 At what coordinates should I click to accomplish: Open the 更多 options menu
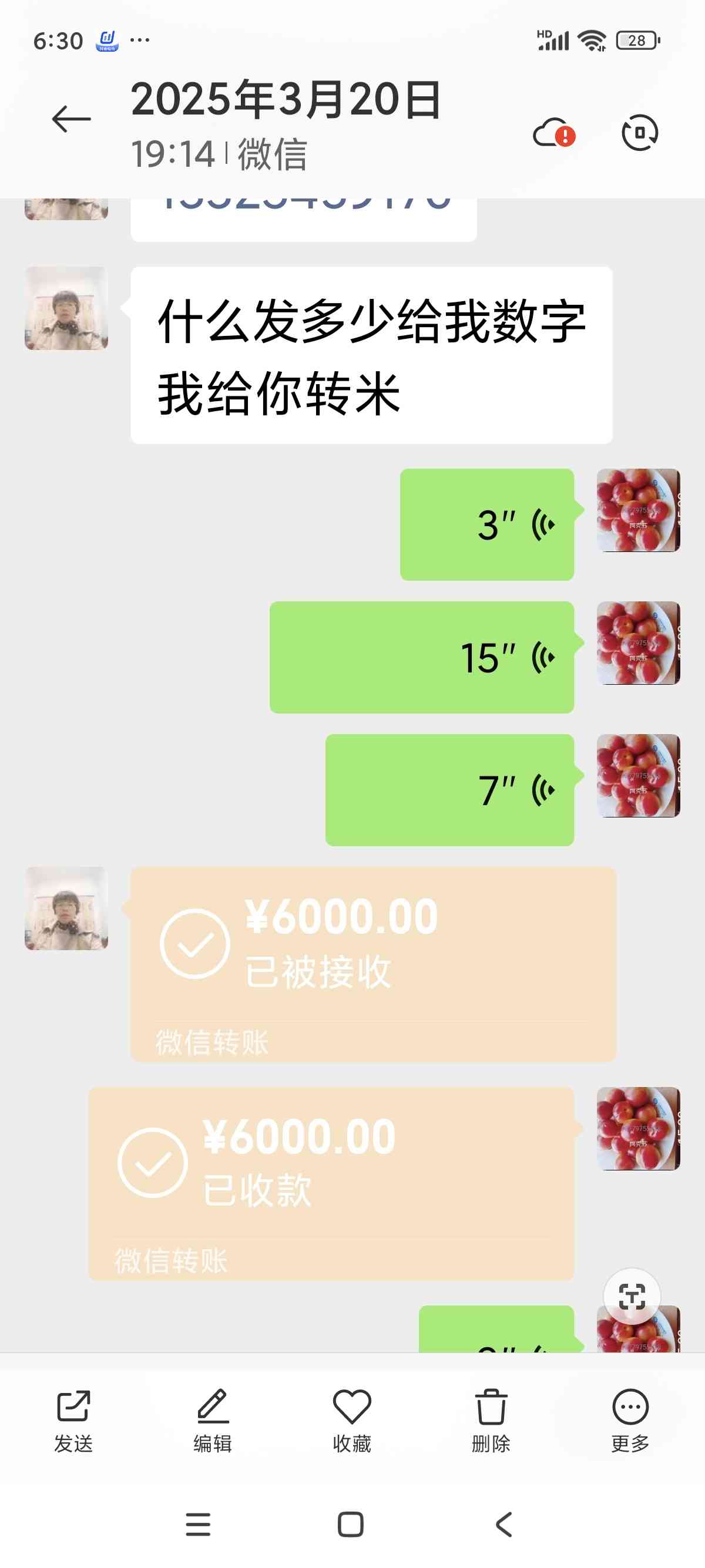point(630,1421)
